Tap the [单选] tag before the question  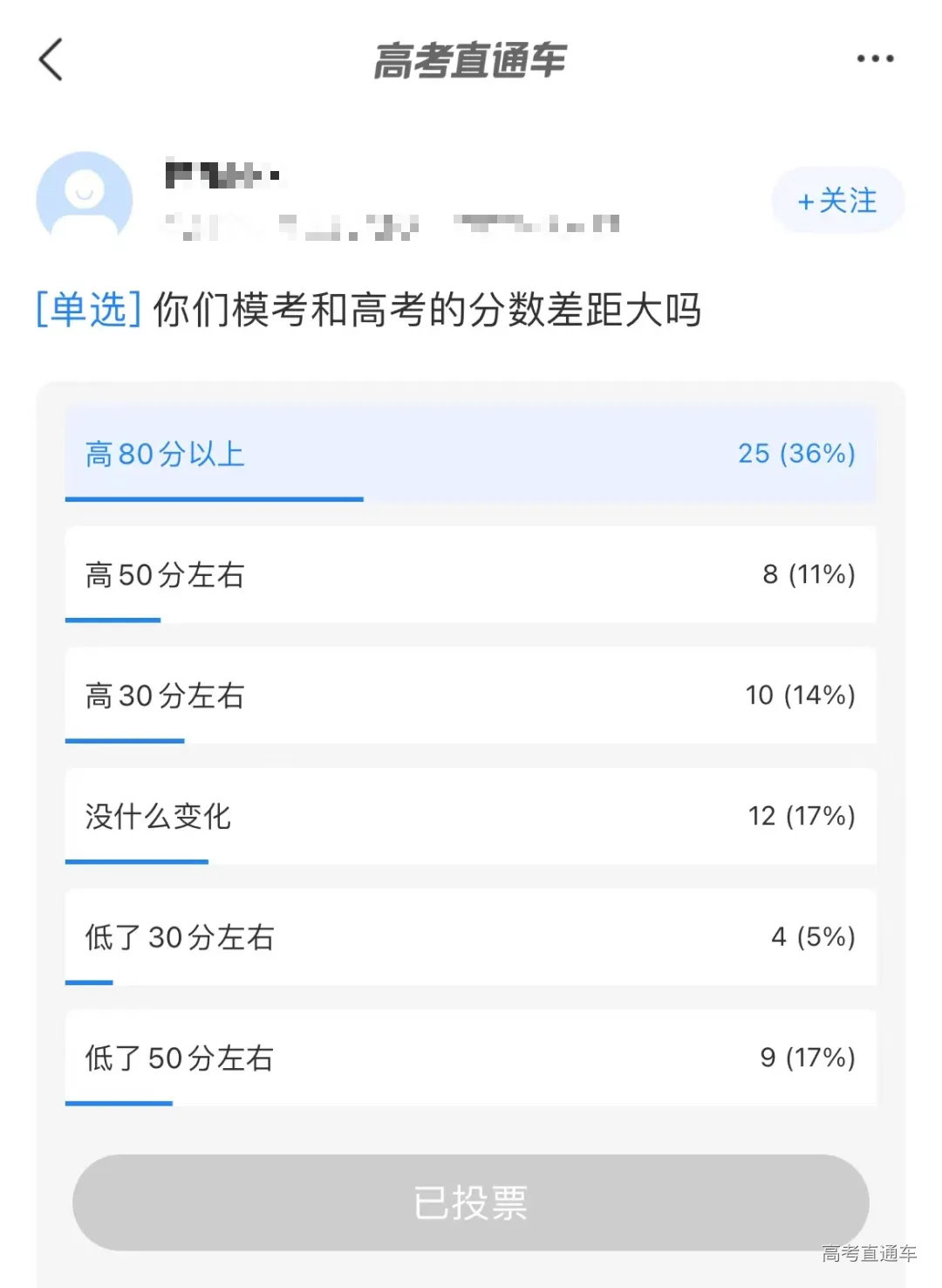tap(86, 307)
